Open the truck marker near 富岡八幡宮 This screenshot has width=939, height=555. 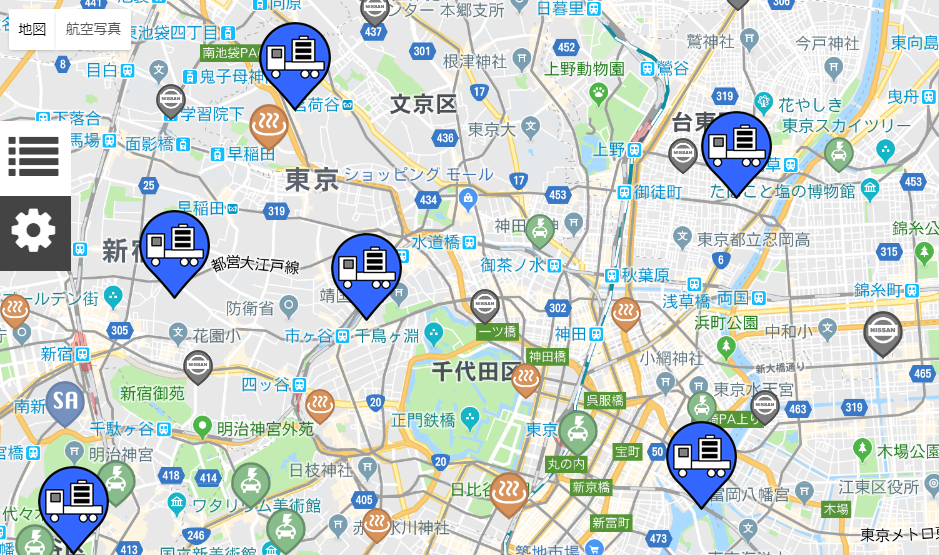702,457
